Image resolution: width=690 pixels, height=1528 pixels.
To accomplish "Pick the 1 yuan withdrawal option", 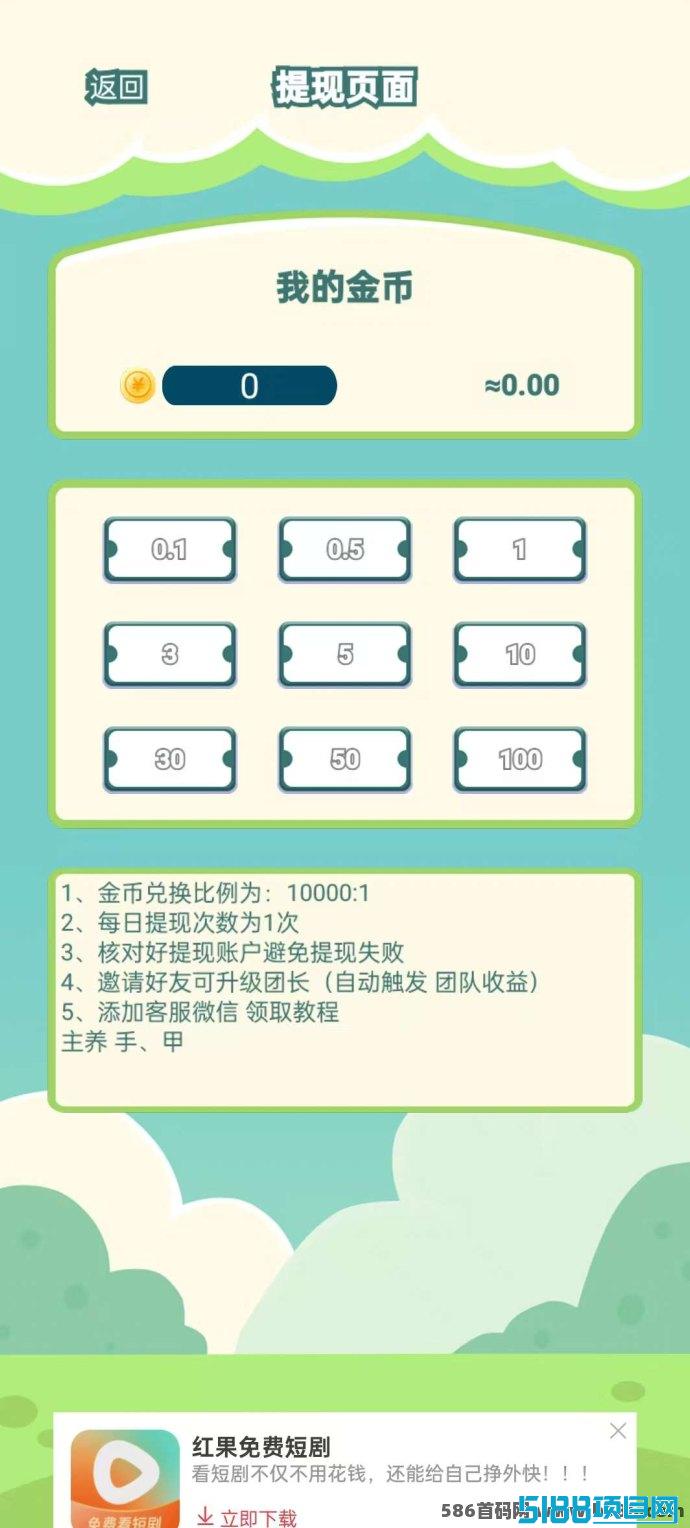I will (x=520, y=549).
